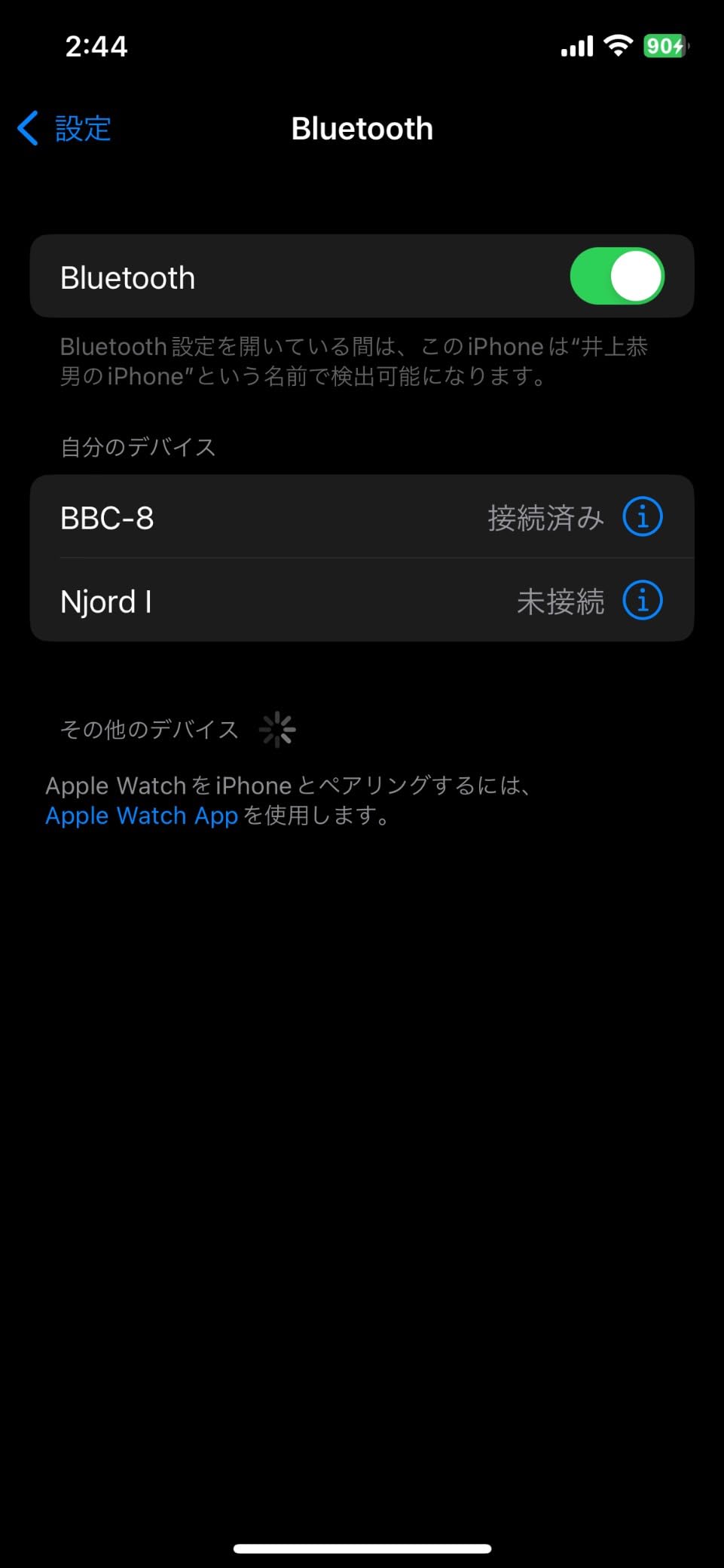Tap the back chevron arrow next to 設定
Screen dimensions: 724x1568
pos(28,128)
